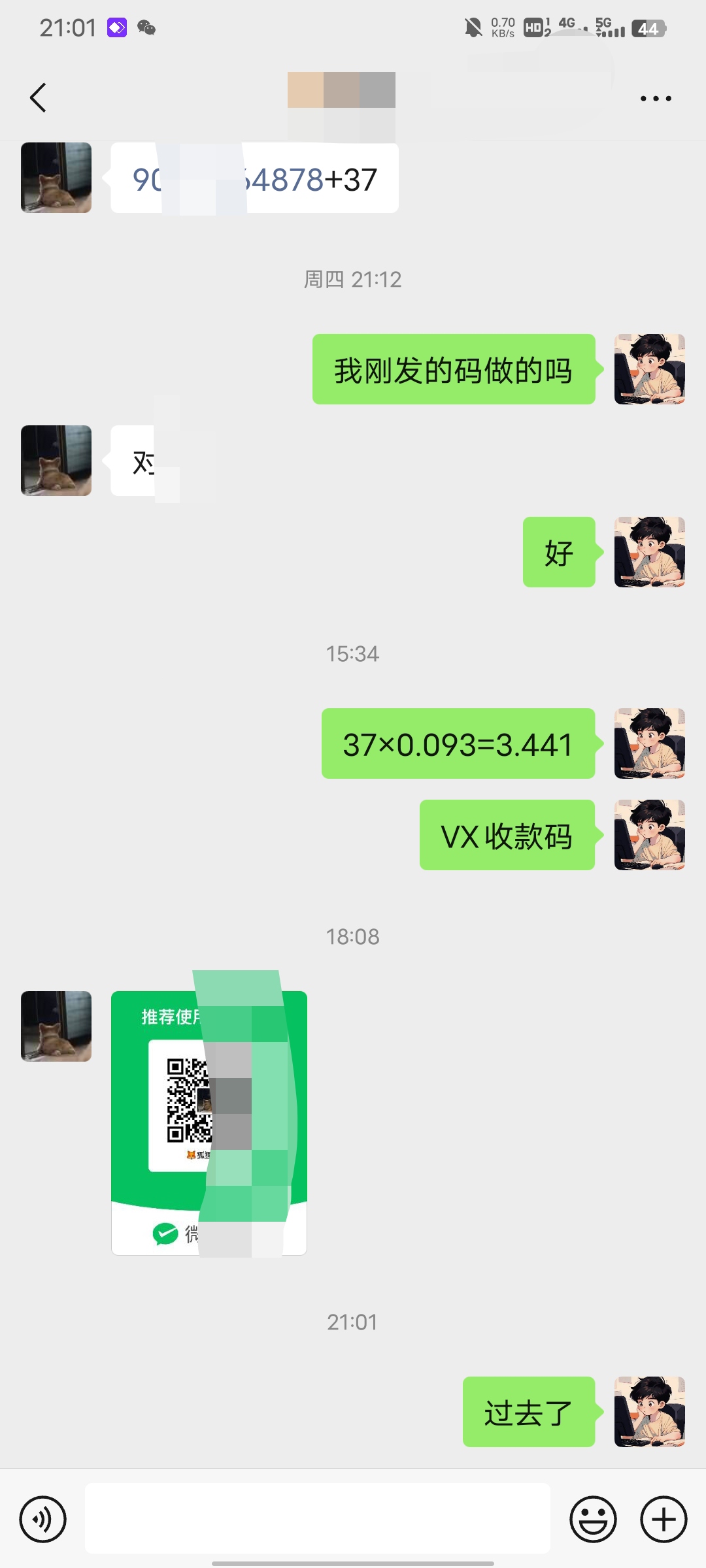Switch to voice message input

[x=43, y=1519]
